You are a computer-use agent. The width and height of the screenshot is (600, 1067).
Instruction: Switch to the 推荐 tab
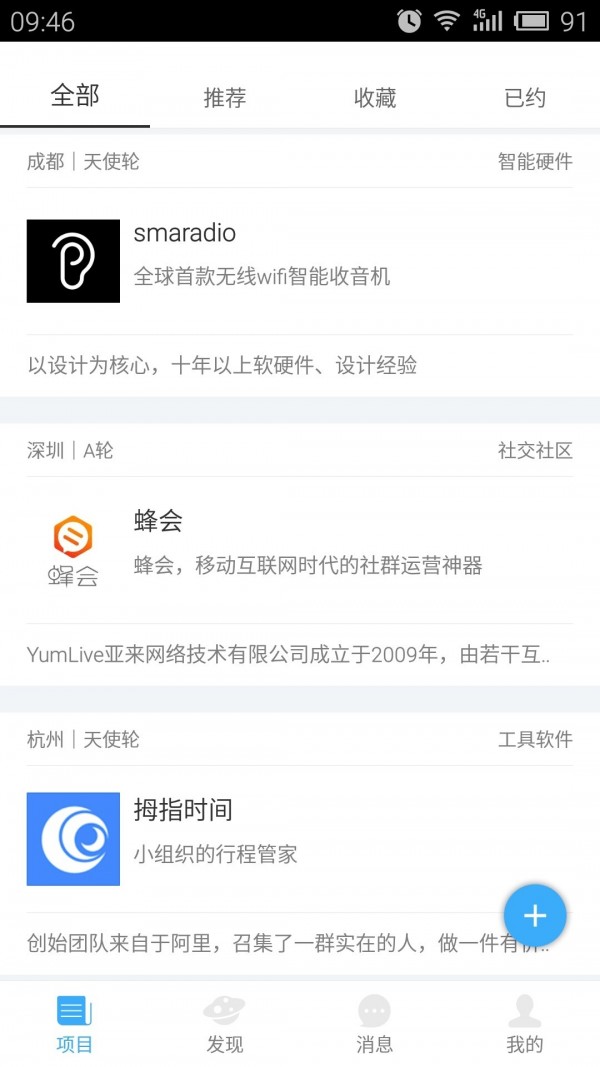point(225,98)
